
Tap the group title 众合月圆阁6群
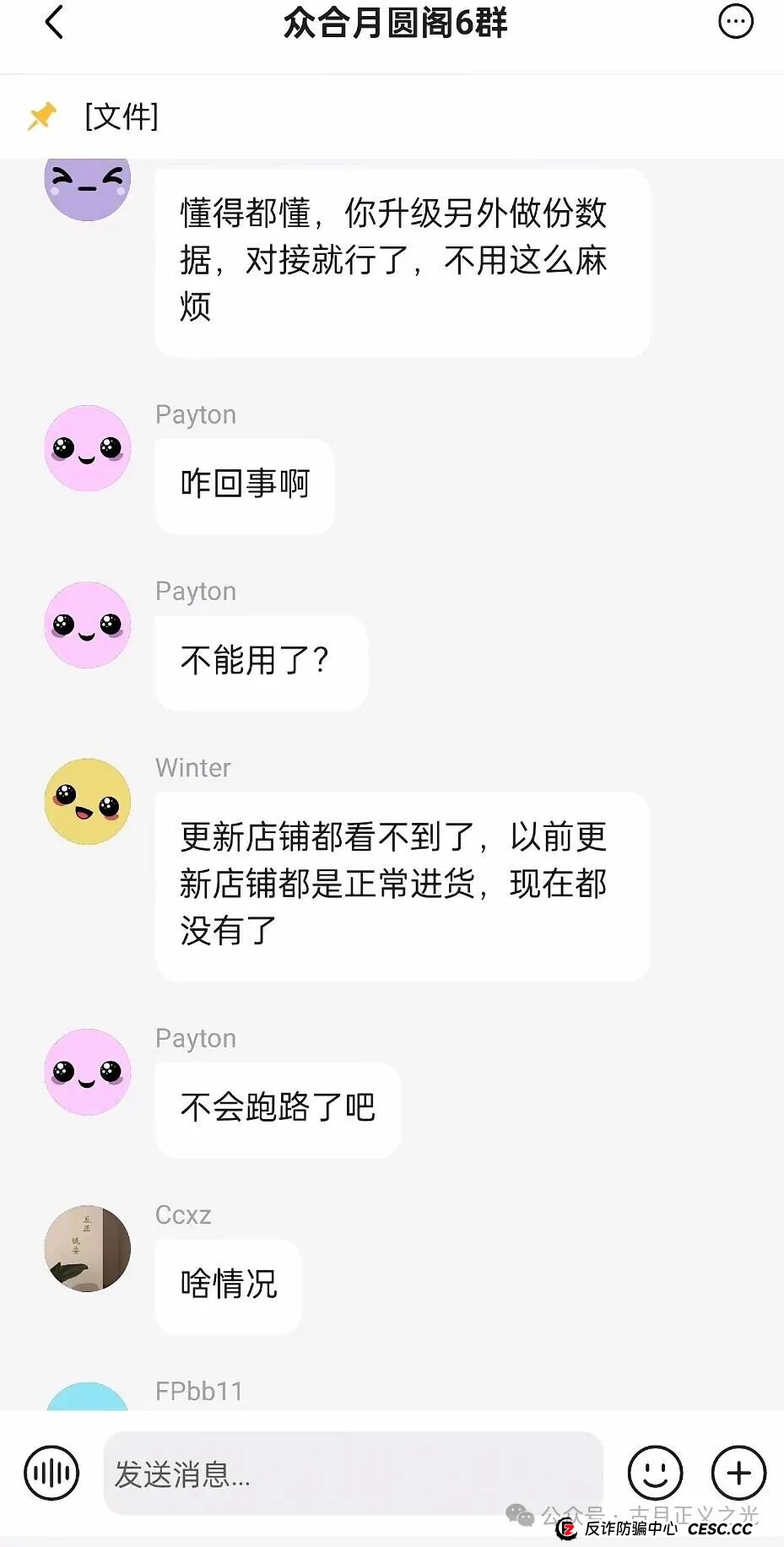click(392, 24)
